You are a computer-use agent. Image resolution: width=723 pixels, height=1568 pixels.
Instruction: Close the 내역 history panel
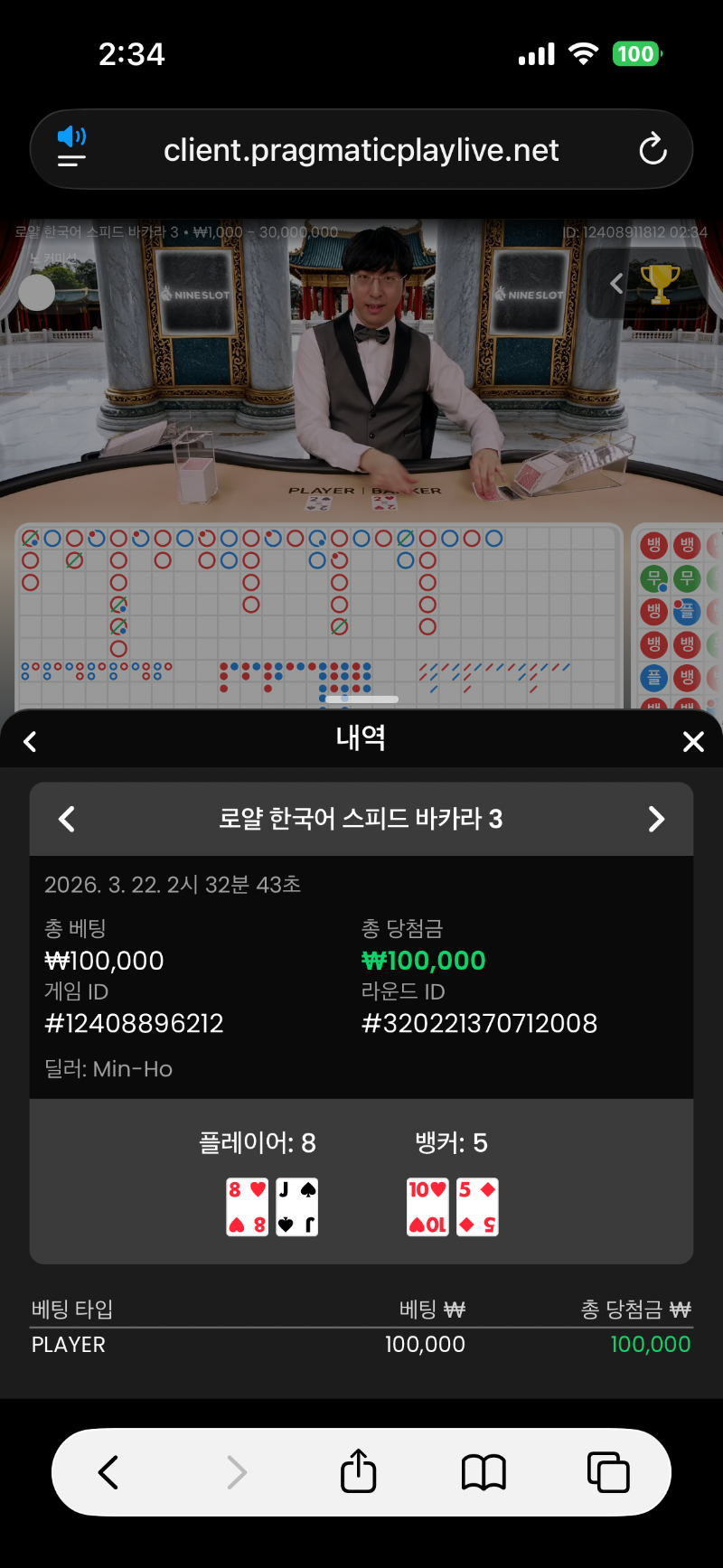click(x=693, y=742)
